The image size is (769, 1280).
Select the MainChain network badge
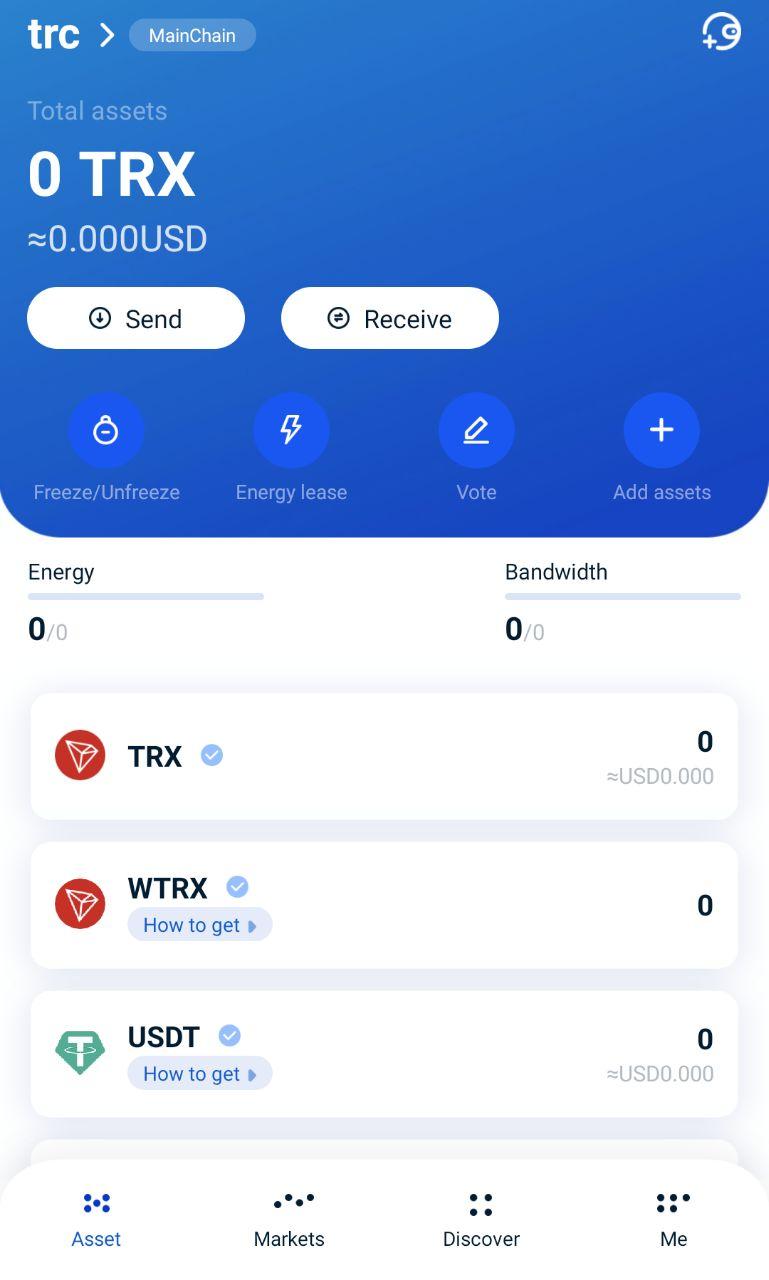pos(192,34)
